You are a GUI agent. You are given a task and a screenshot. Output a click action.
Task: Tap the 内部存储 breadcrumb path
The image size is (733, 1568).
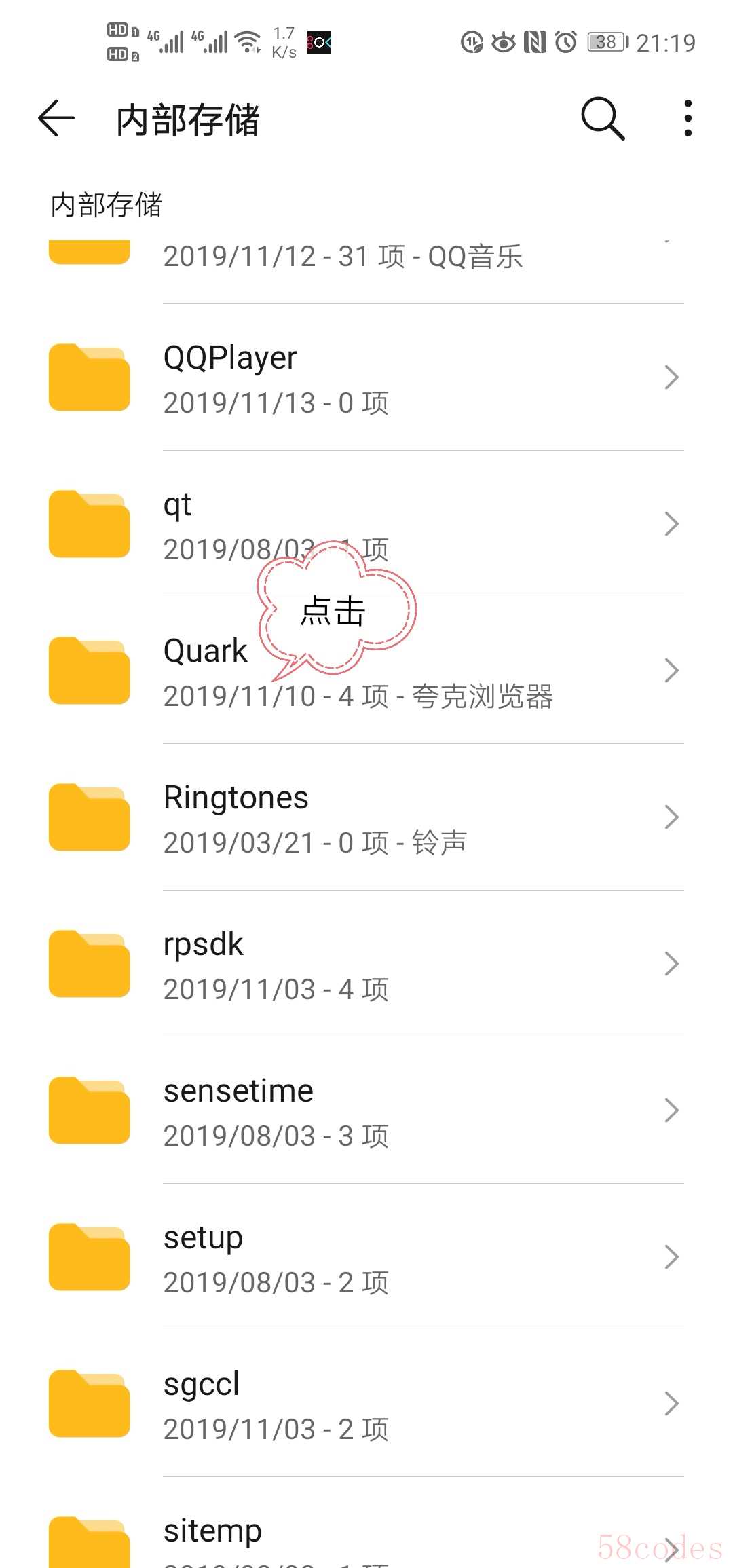coord(107,205)
